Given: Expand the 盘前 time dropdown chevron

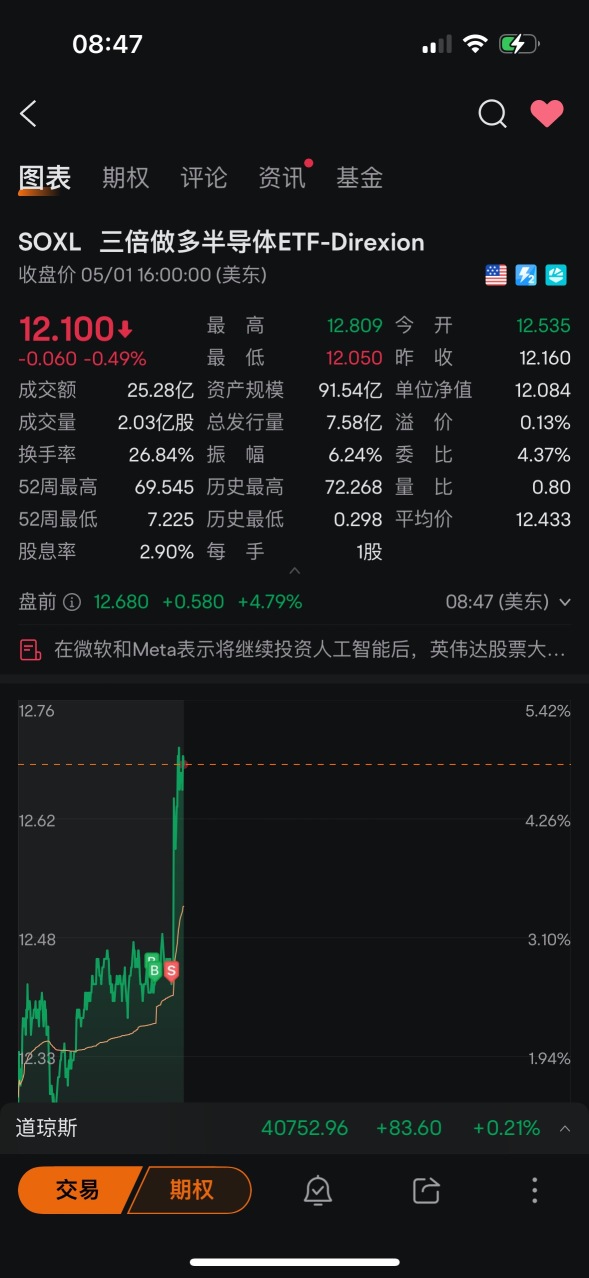Looking at the screenshot, I should point(565,602).
